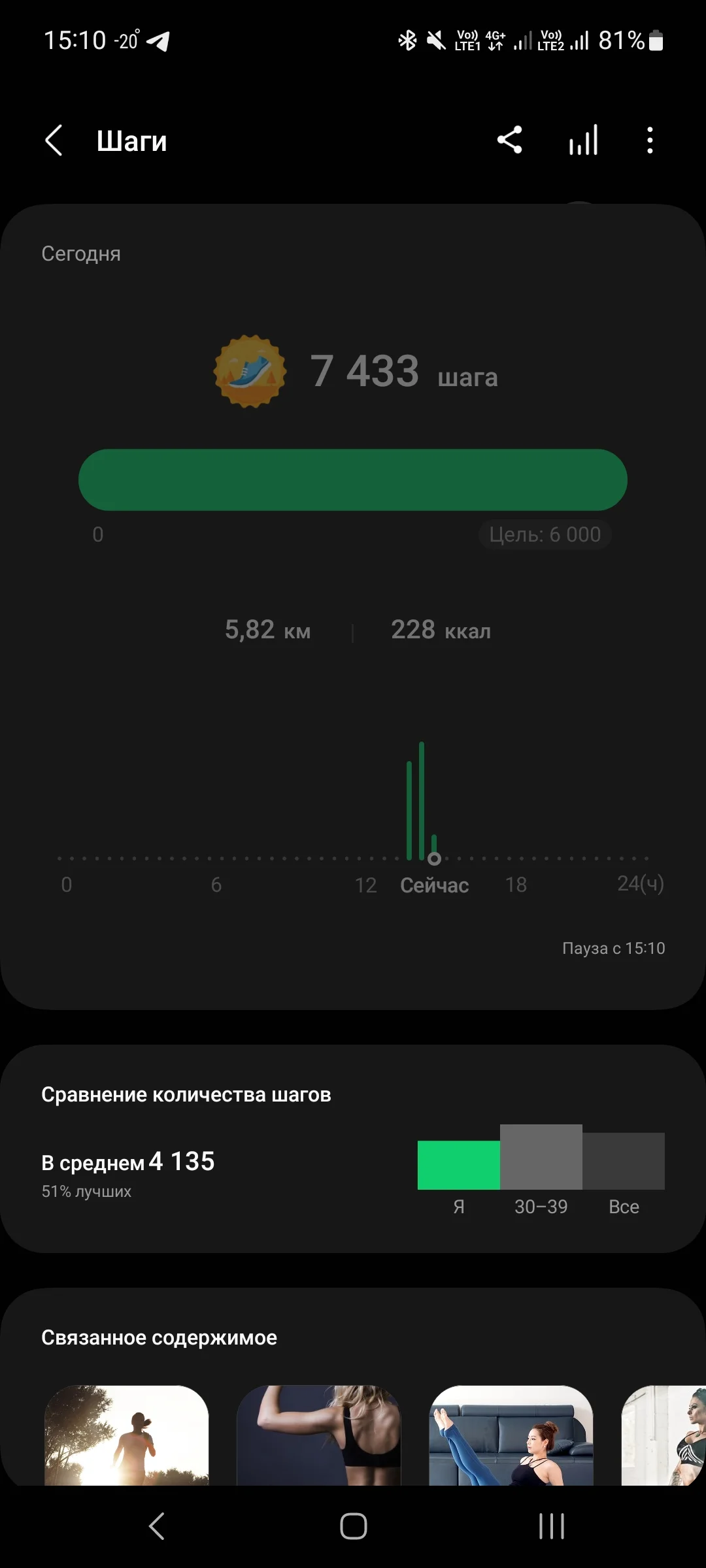The width and height of the screenshot is (706, 1568).
Task: Share today's step count
Action: click(510, 140)
